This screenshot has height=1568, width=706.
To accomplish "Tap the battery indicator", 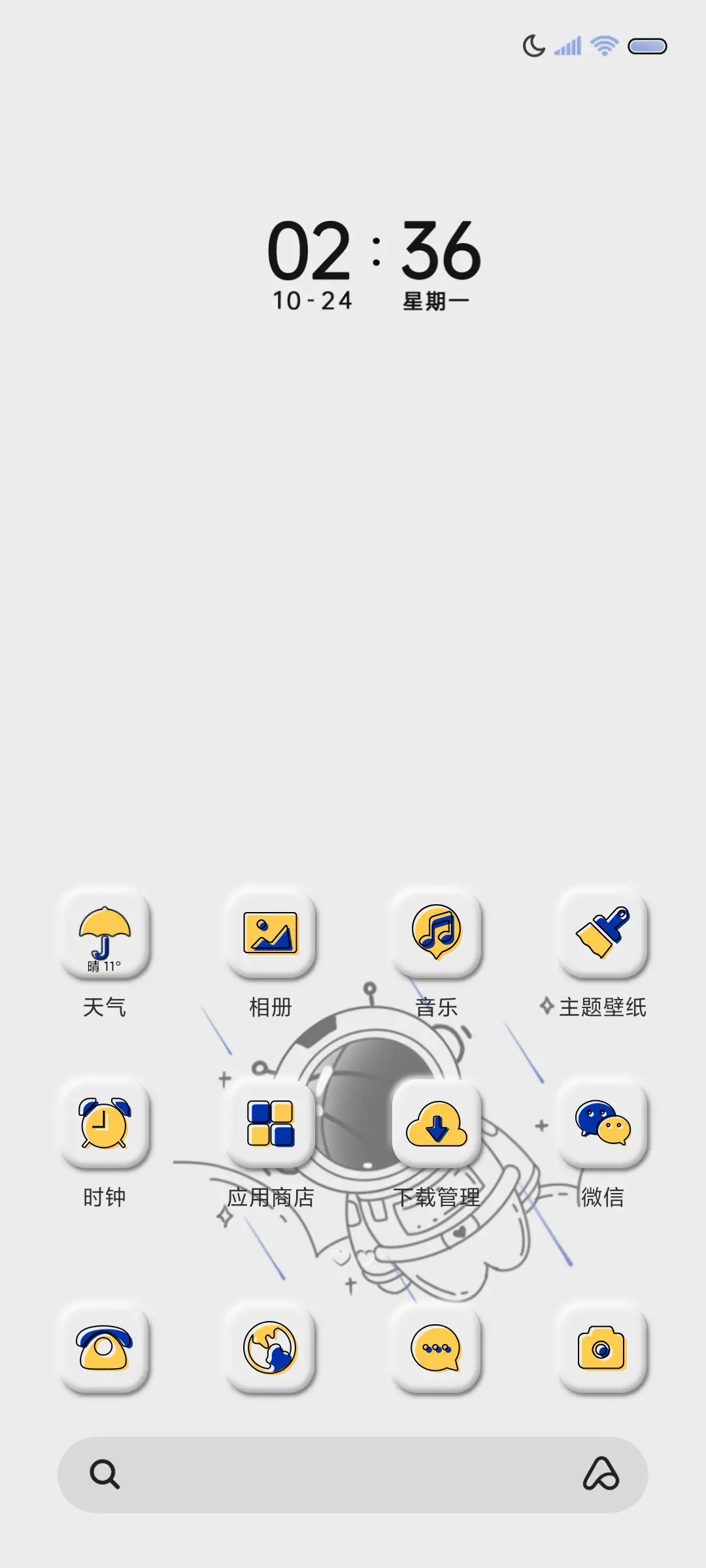I will point(648,46).
